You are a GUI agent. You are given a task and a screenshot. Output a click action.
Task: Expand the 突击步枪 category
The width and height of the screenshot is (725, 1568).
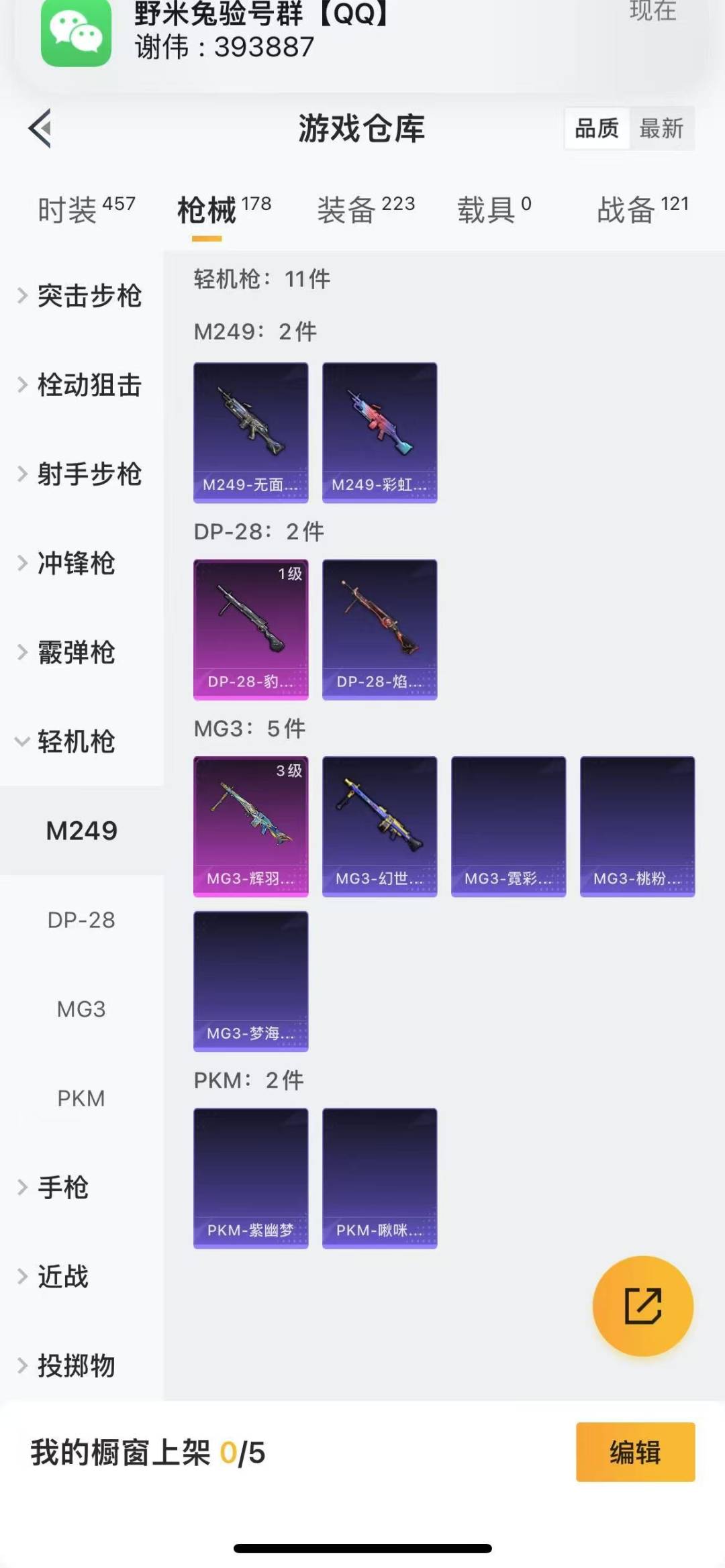click(x=81, y=296)
